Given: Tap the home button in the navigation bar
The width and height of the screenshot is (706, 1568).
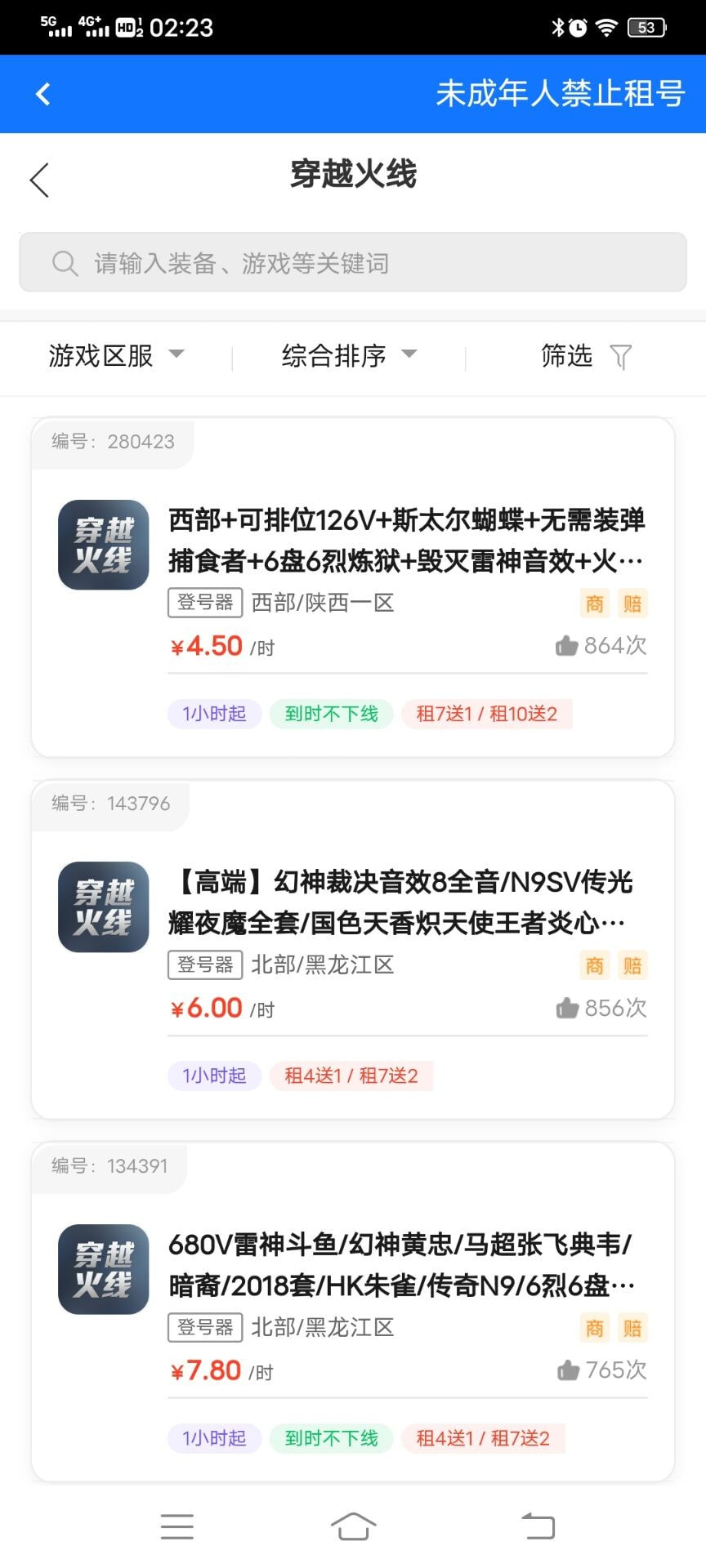Looking at the screenshot, I should pos(351,1526).
